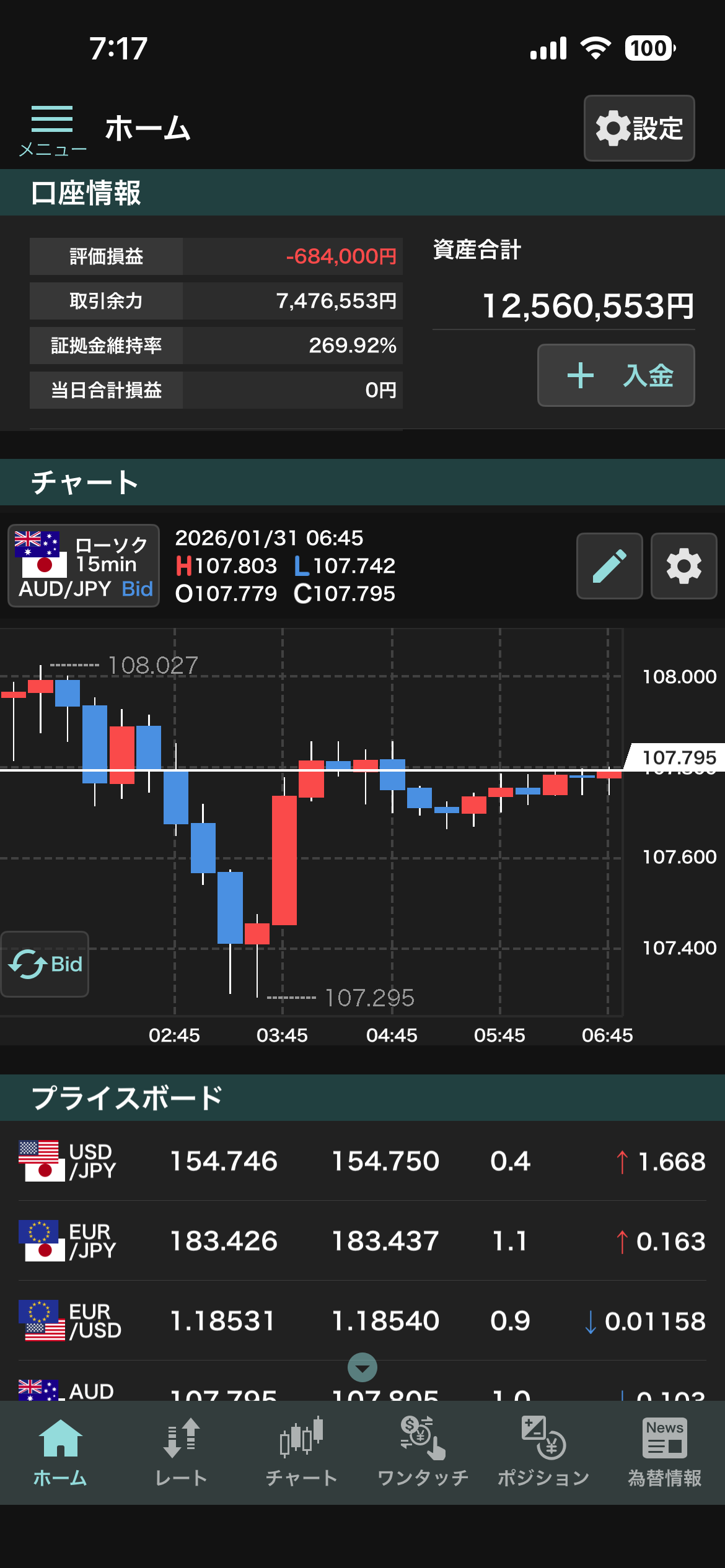Open chart settings gear icon
Image resolution: width=725 pixels, height=1568 pixels.
(x=683, y=566)
